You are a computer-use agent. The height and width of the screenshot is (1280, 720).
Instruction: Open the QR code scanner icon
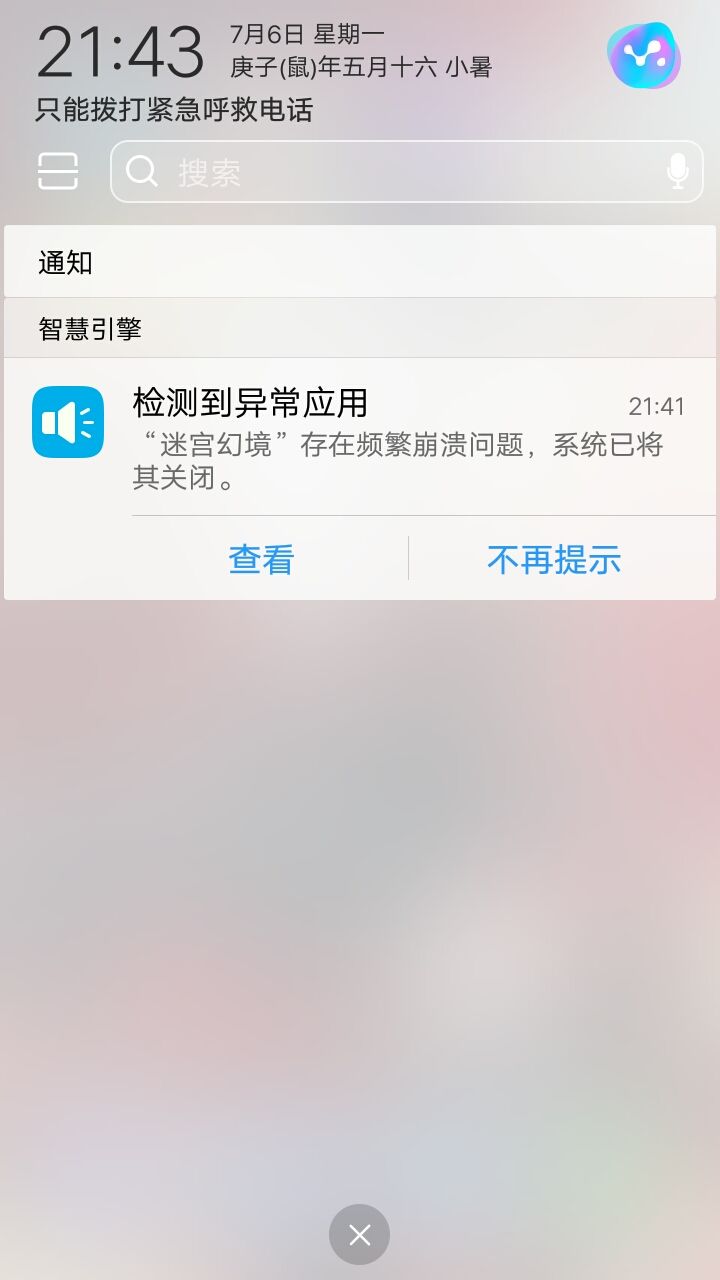(57, 171)
